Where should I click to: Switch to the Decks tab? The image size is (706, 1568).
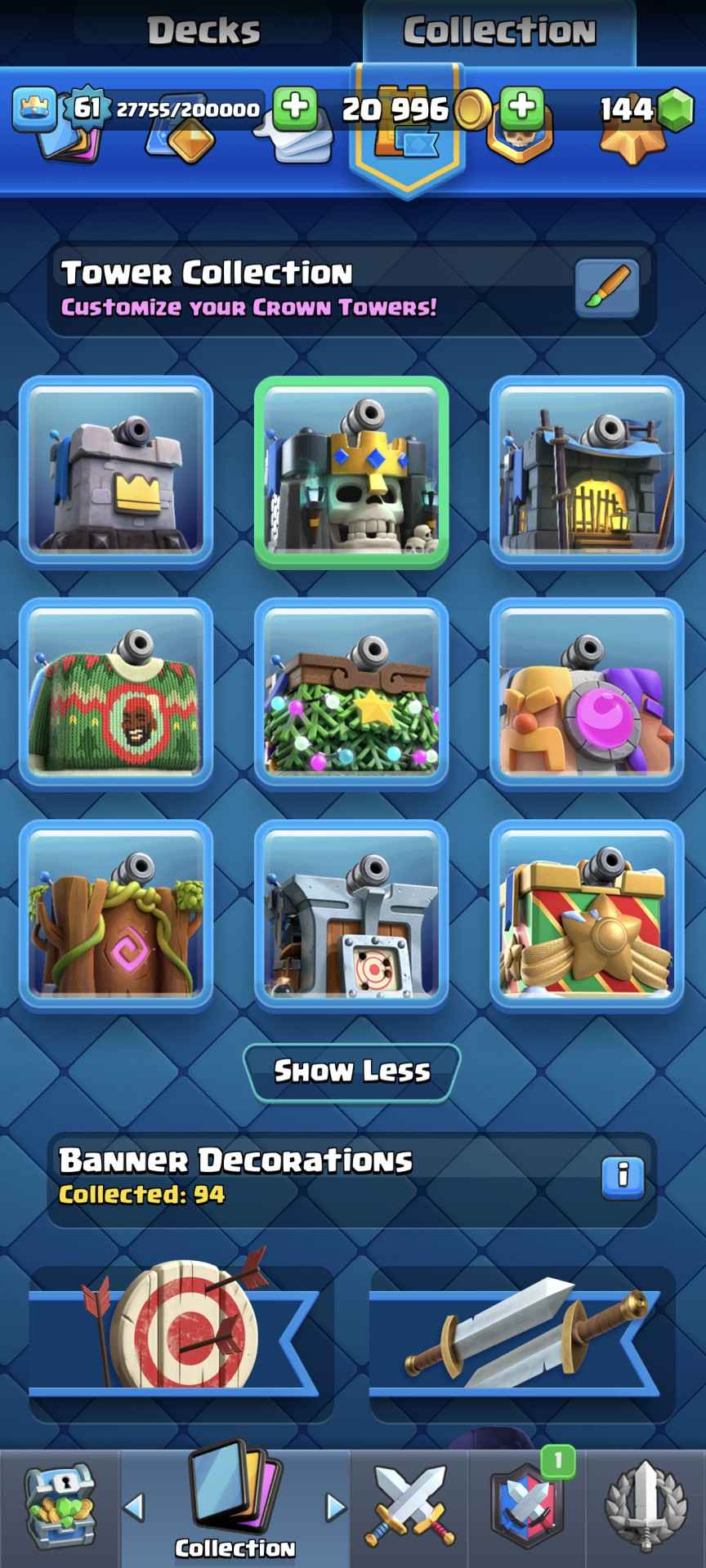(204, 31)
